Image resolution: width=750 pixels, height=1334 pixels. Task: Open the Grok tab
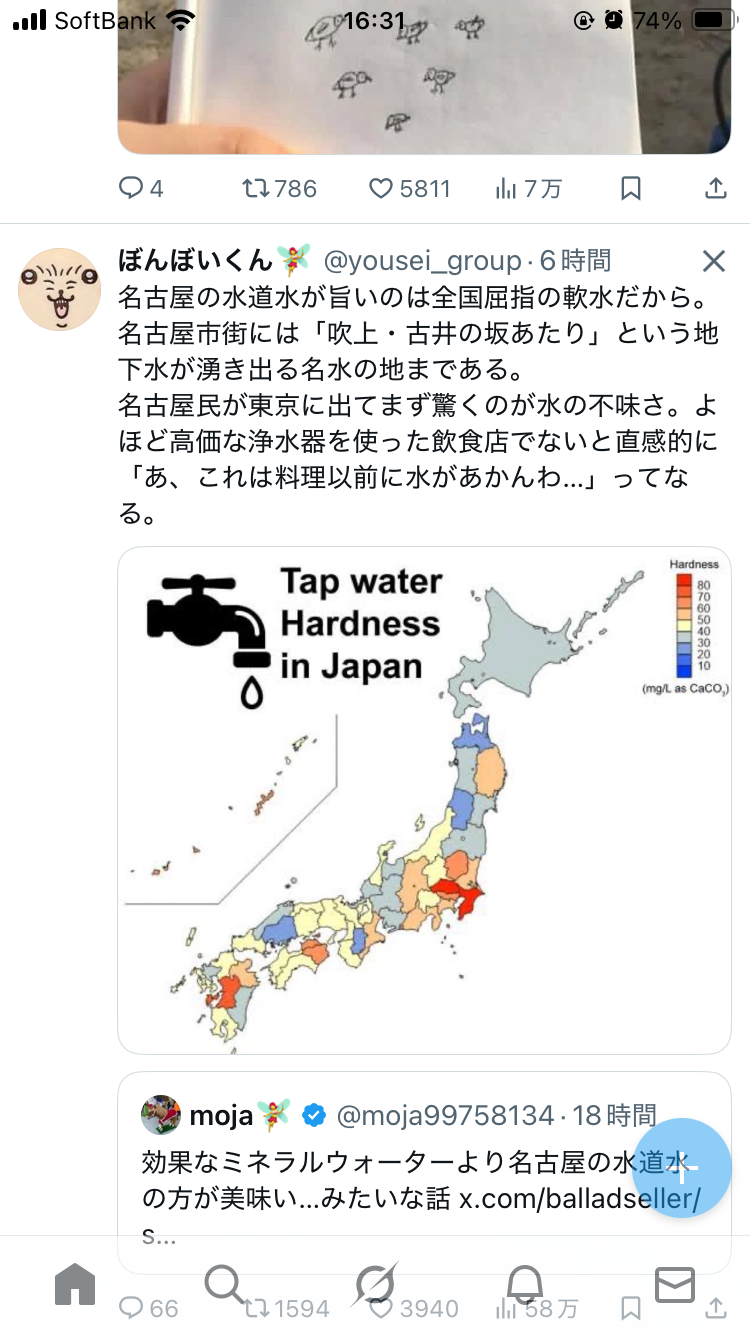[375, 1284]
